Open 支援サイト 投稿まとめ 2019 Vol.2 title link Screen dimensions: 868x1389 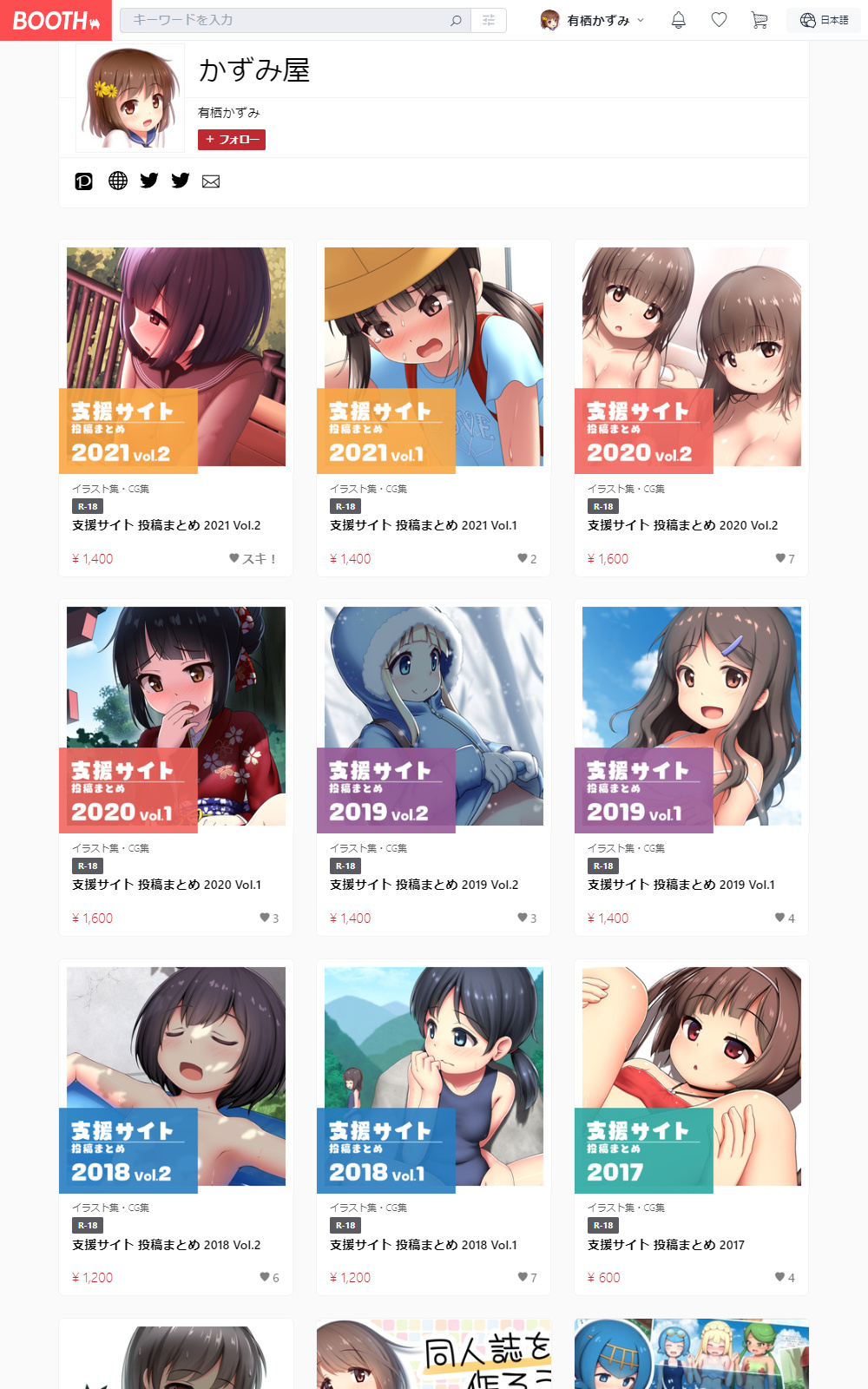coord(424,885)
